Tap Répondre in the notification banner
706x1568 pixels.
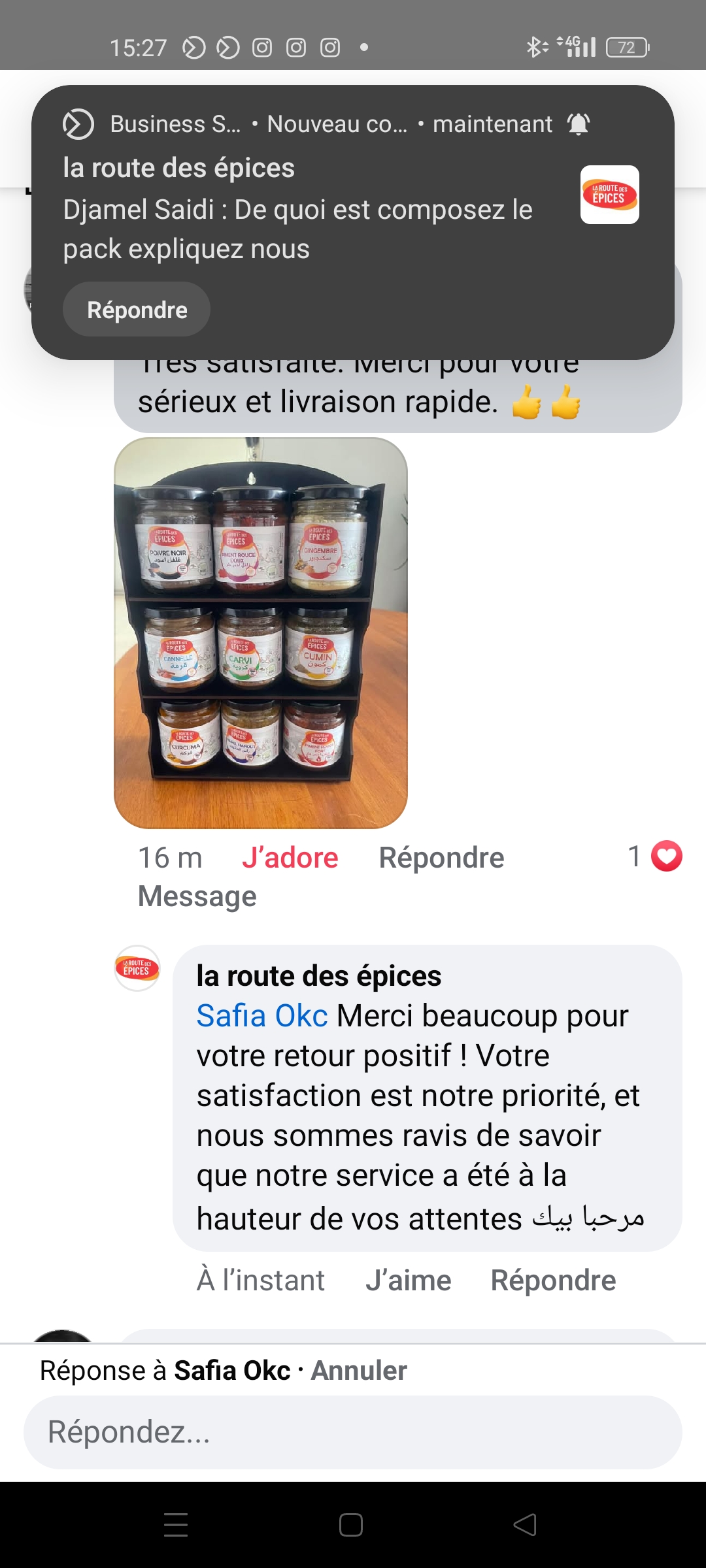coord(137,310)
